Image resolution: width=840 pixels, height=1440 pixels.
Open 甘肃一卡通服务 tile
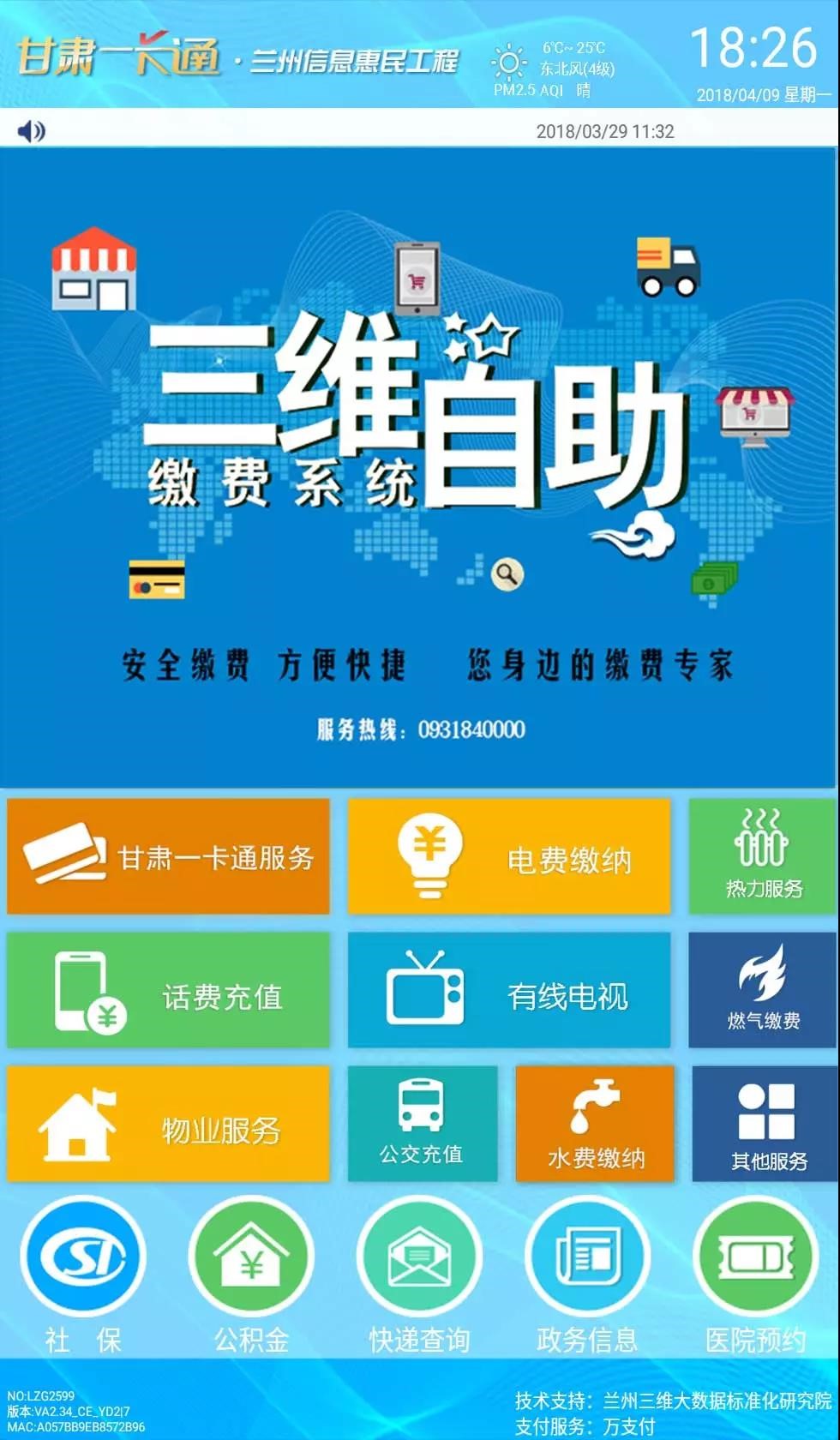point(168,856)
